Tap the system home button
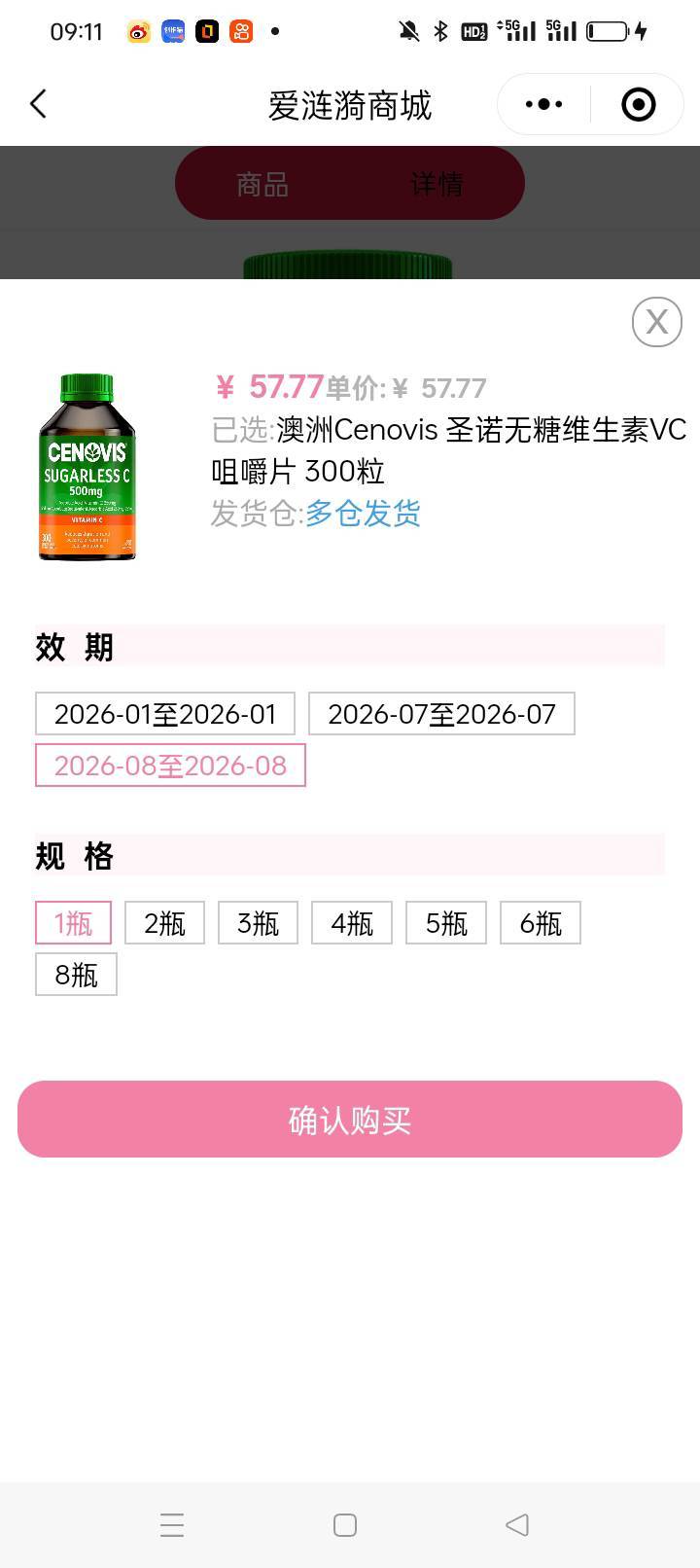This screenshot has height=1568, width=700. click(x=345, y=1525)
